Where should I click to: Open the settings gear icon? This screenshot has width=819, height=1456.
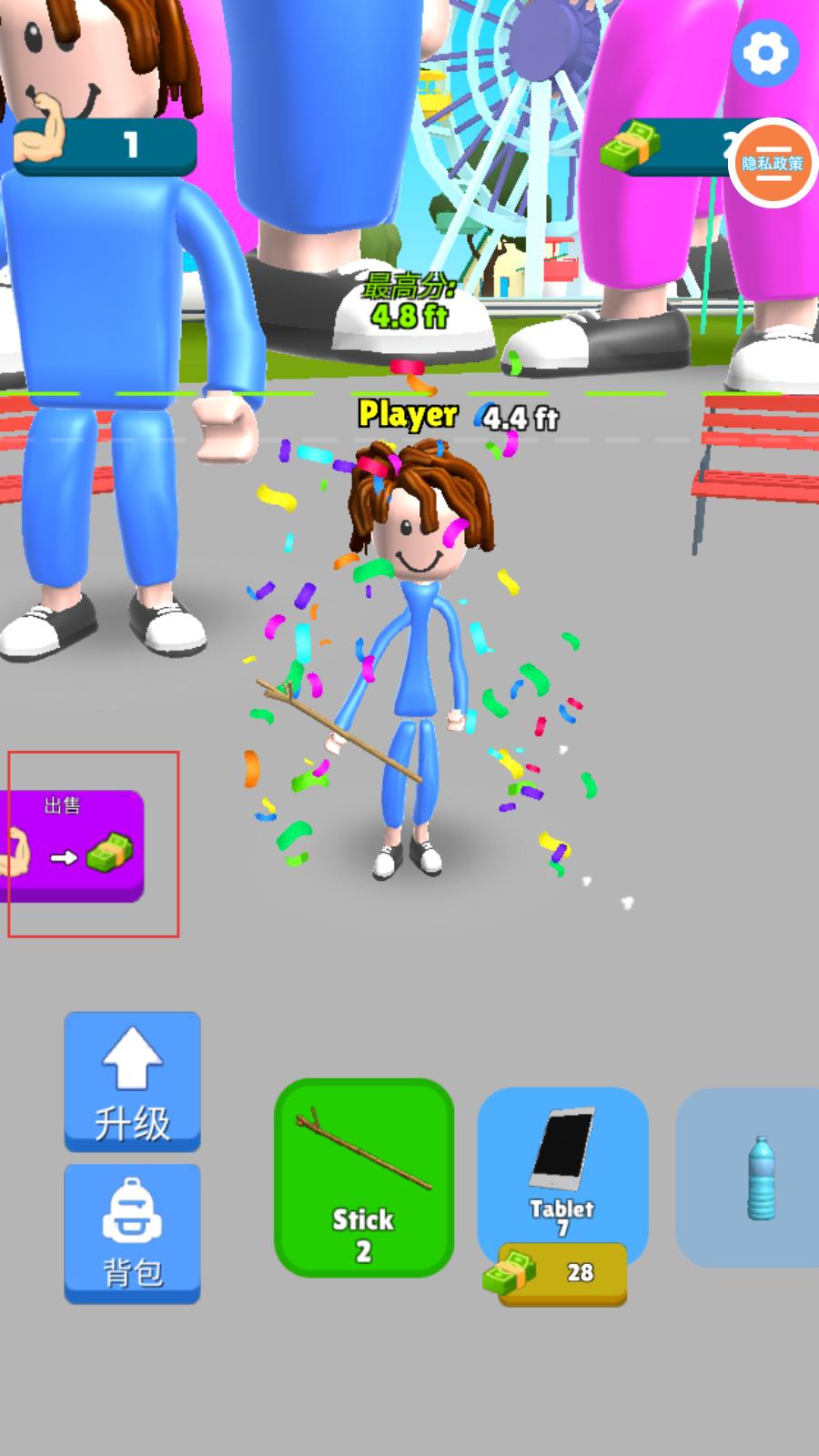click(765, 53)
